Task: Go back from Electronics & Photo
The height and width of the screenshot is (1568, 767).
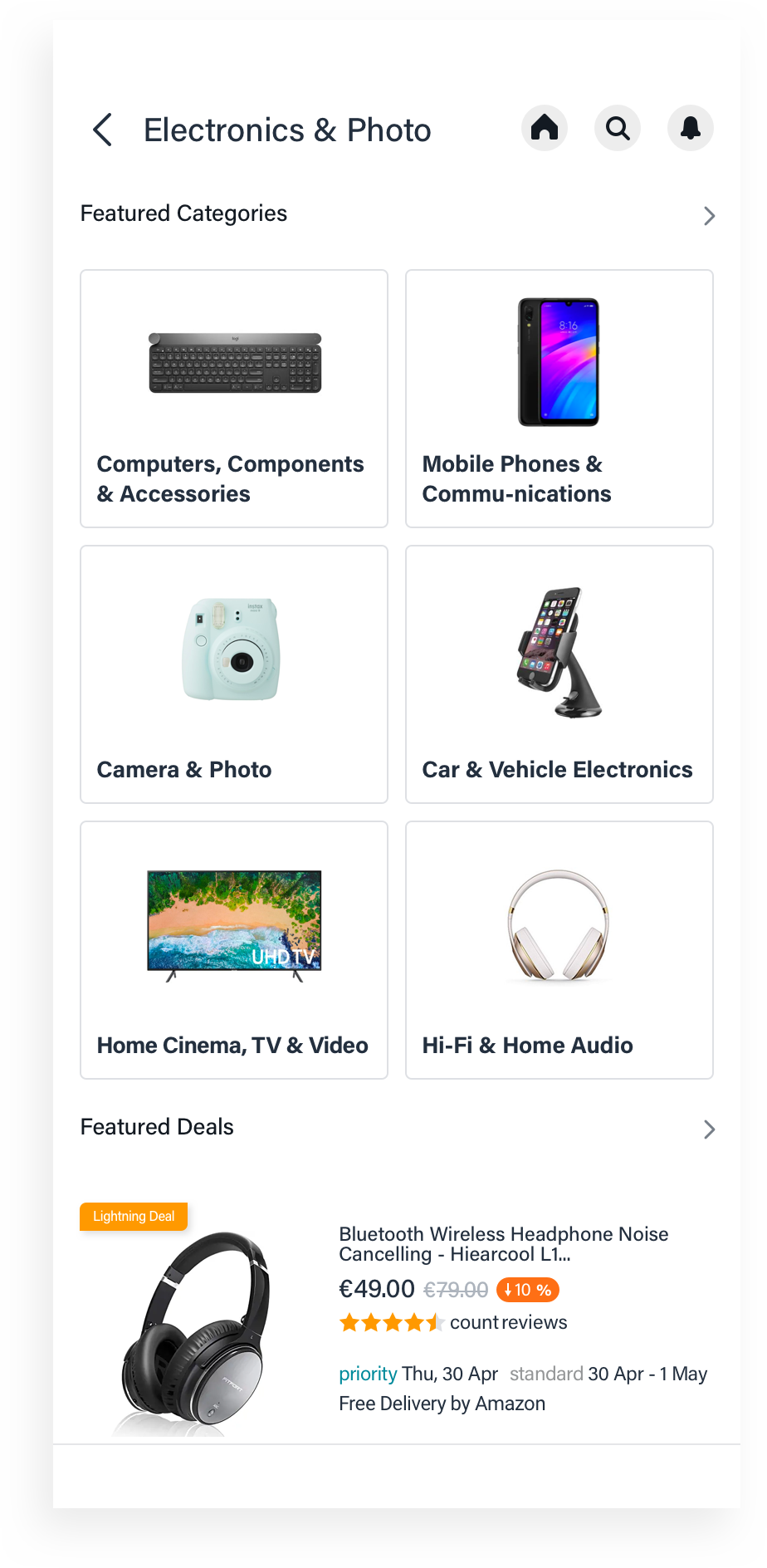Action: click(103, 130)
